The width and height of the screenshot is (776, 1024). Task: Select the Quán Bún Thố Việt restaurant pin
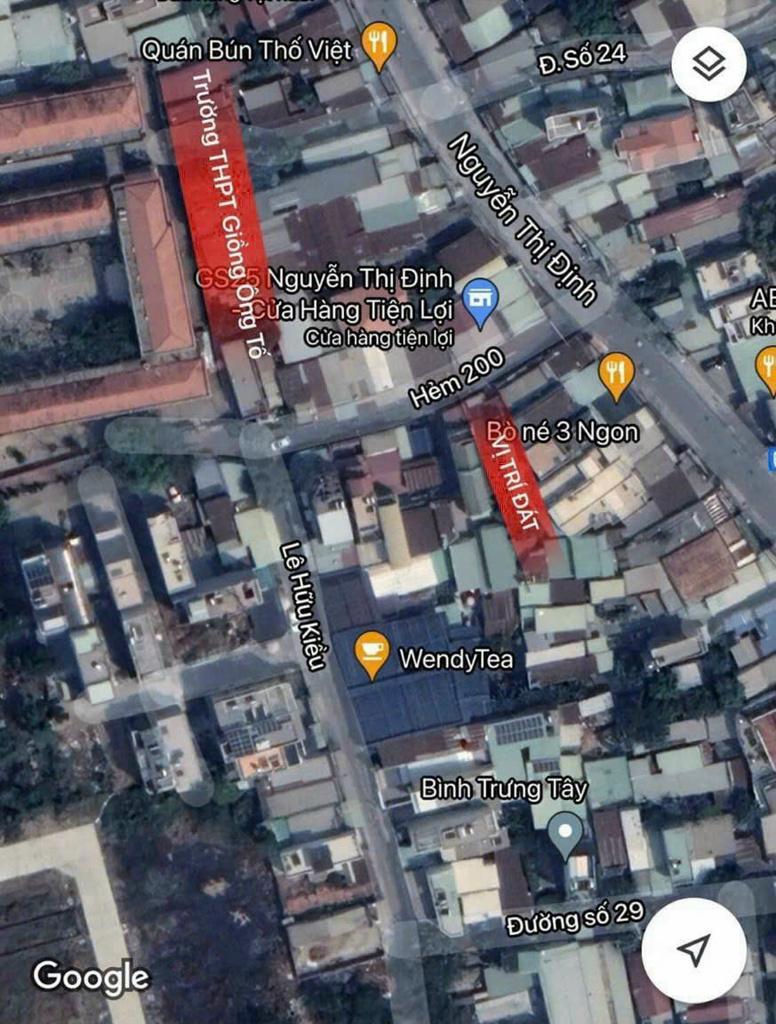pyautogui.click(x=378, y=45)
